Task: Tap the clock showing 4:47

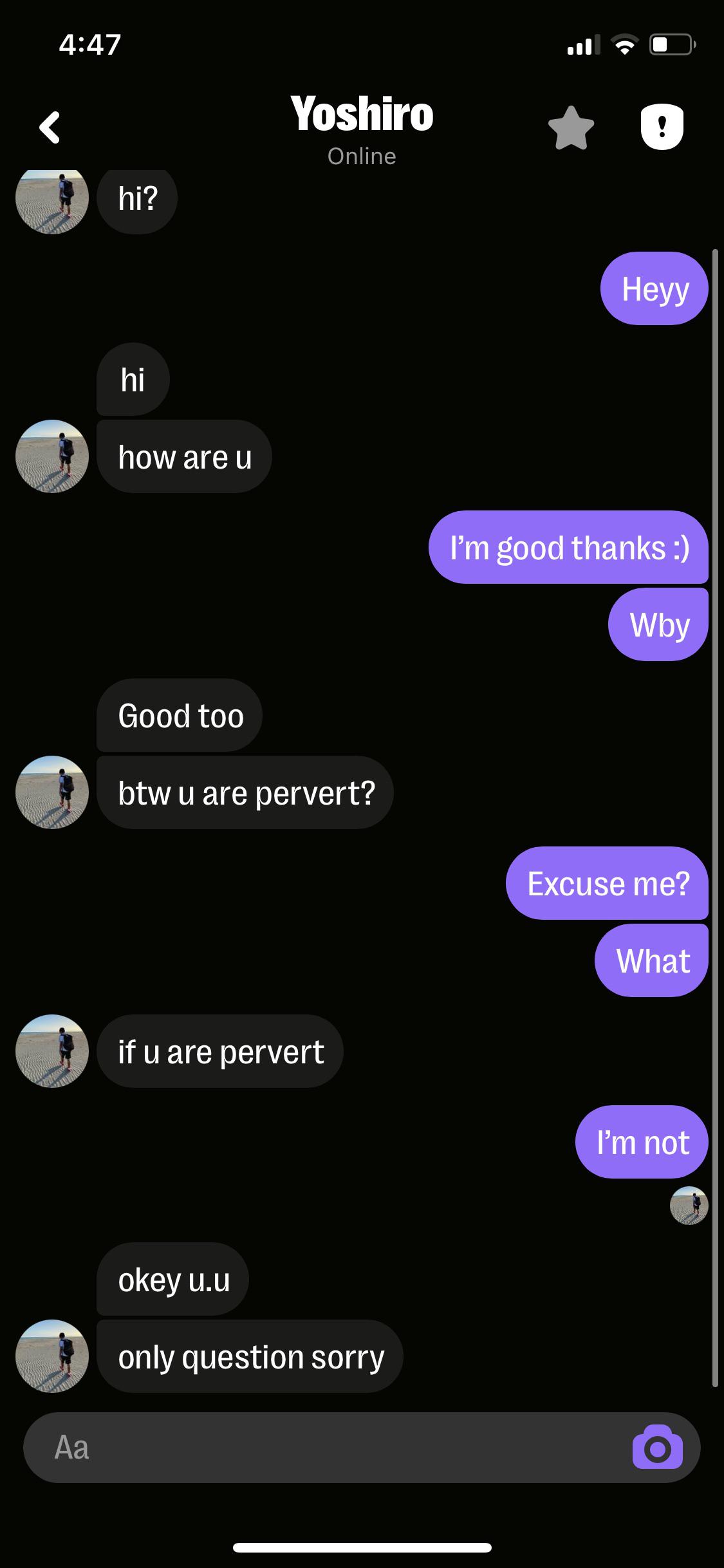Action: pos(90,44)
